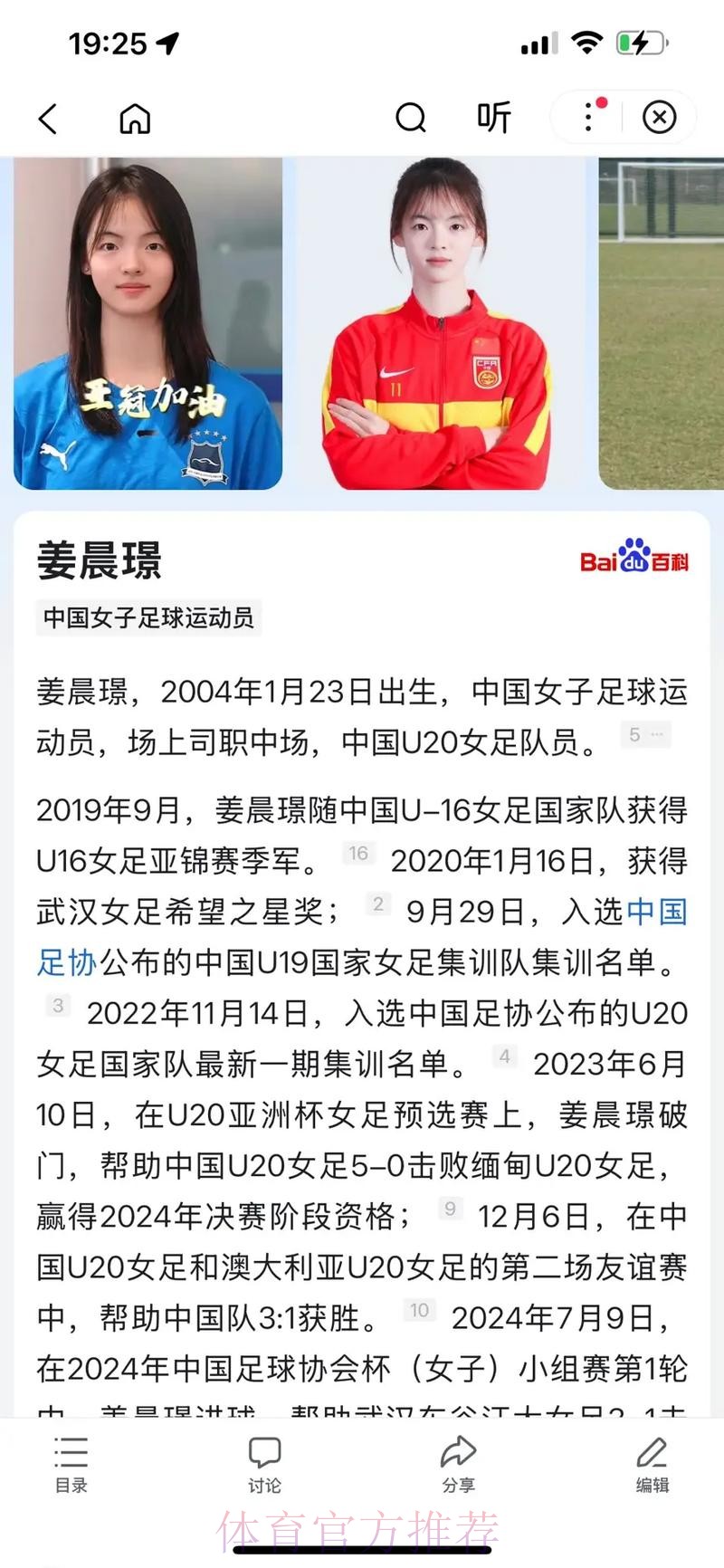Open reference 16 footnote
This screenshot has width=724, height=1568.
pyautogui.click(x=358, y=853)
